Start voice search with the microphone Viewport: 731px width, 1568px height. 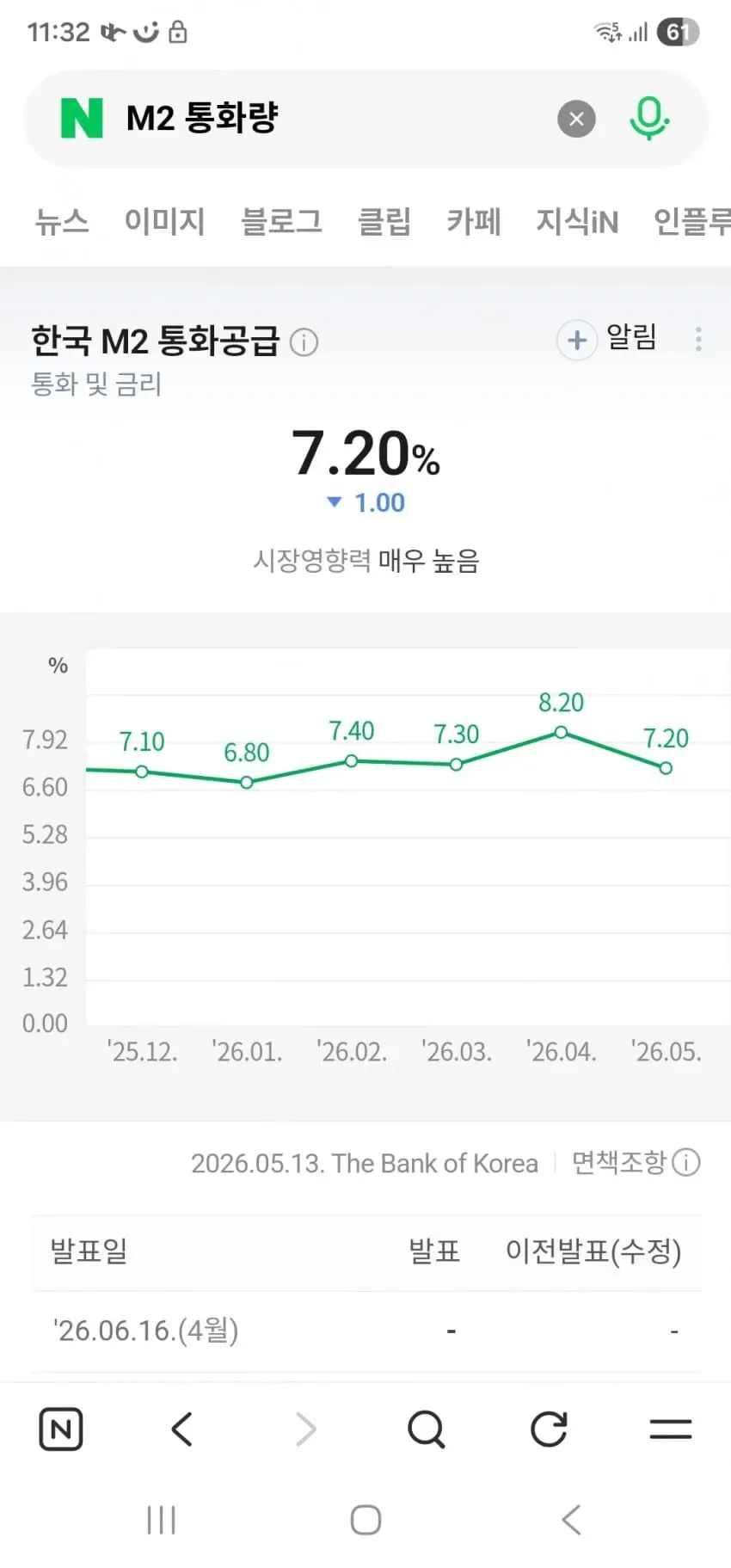[x=649, y=119]
